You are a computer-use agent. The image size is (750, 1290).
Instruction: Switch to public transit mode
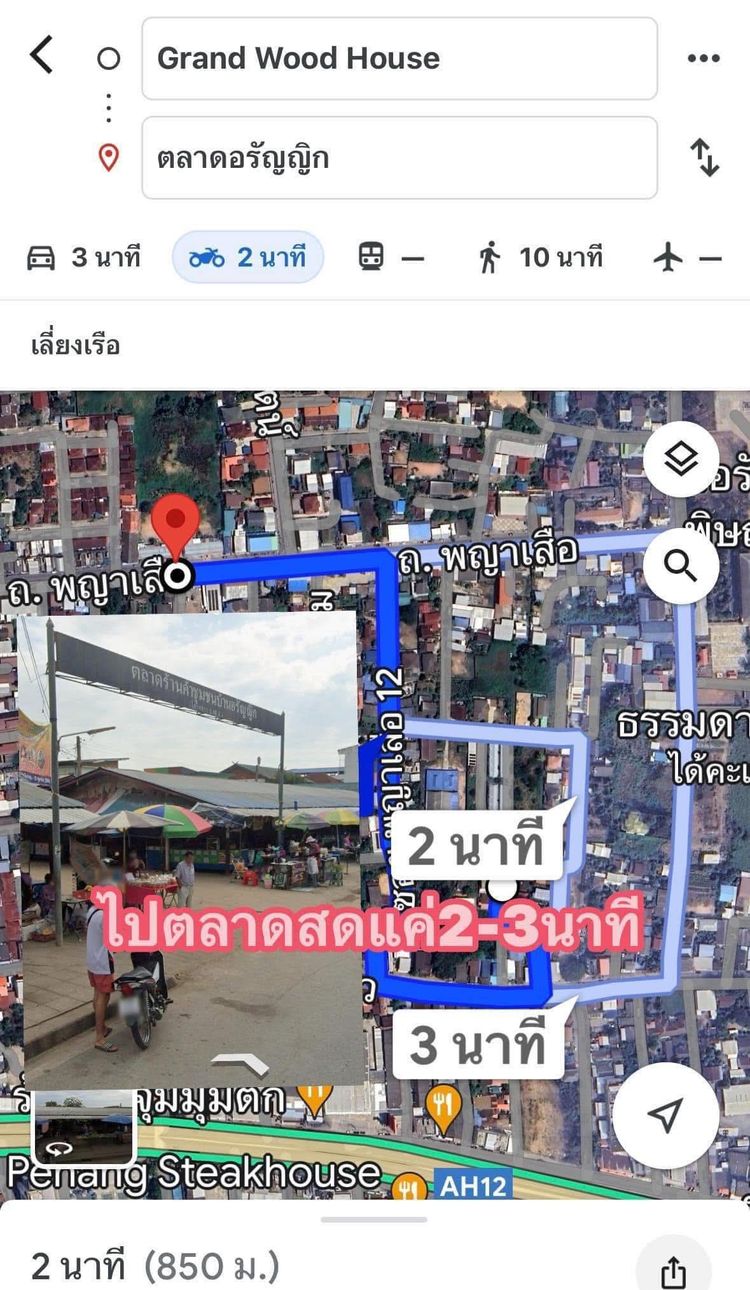coord(391,258)
